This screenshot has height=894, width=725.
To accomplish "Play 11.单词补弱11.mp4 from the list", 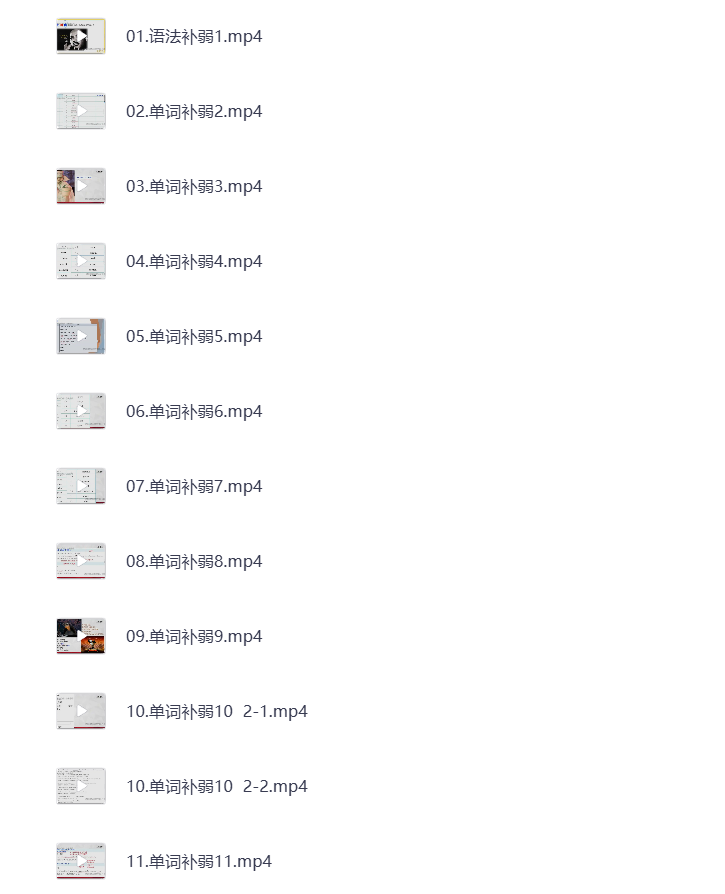I will pyautogui.click(x=198, y=862).
